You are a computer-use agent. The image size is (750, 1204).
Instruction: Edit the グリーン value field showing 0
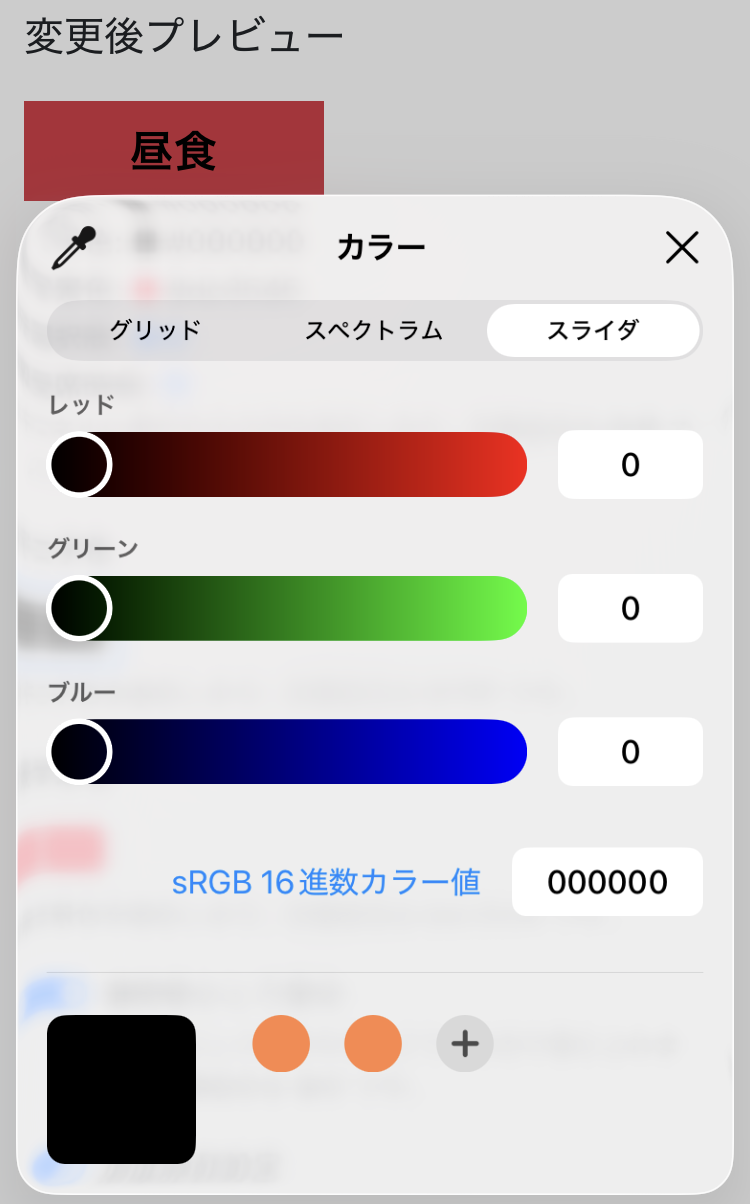pyautogui.click(x=630, y=608)
